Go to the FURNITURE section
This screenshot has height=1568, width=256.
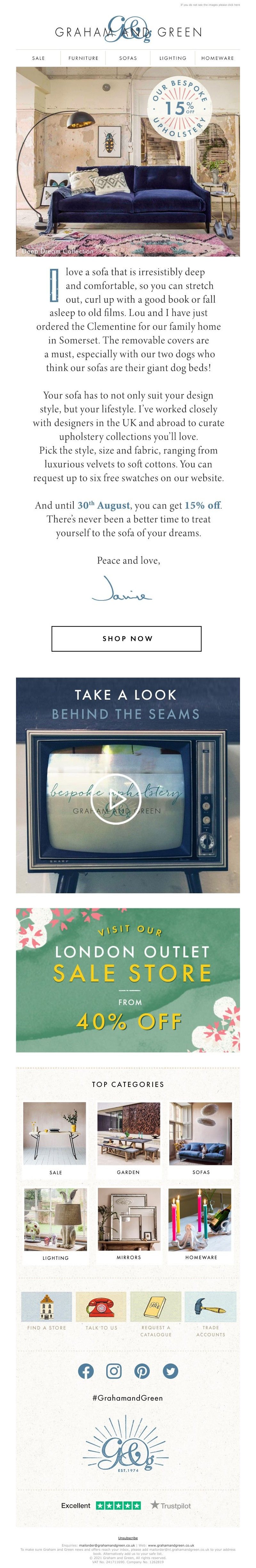(x=83, y=59)
